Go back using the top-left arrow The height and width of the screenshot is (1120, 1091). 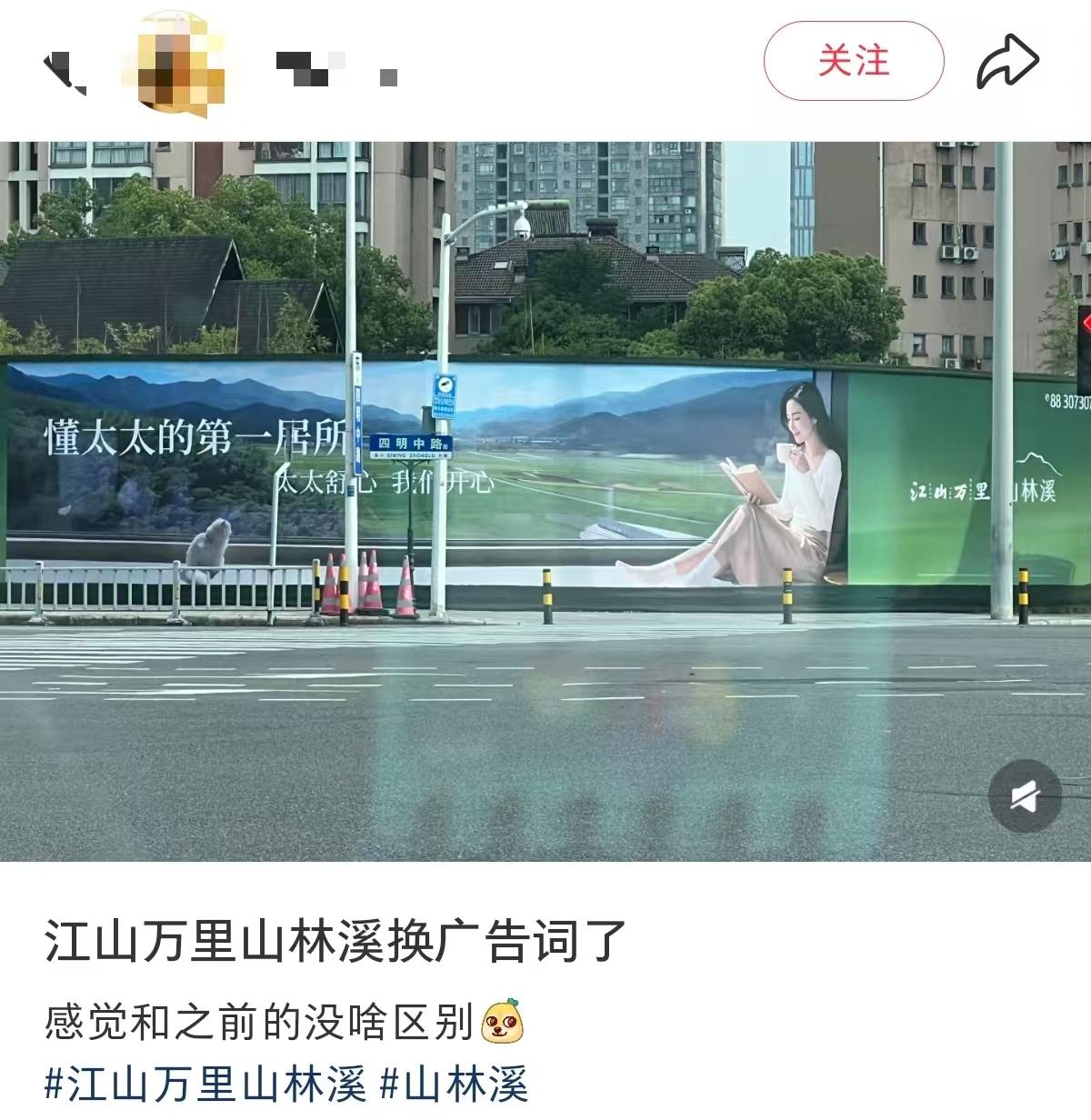pos(64,71)
